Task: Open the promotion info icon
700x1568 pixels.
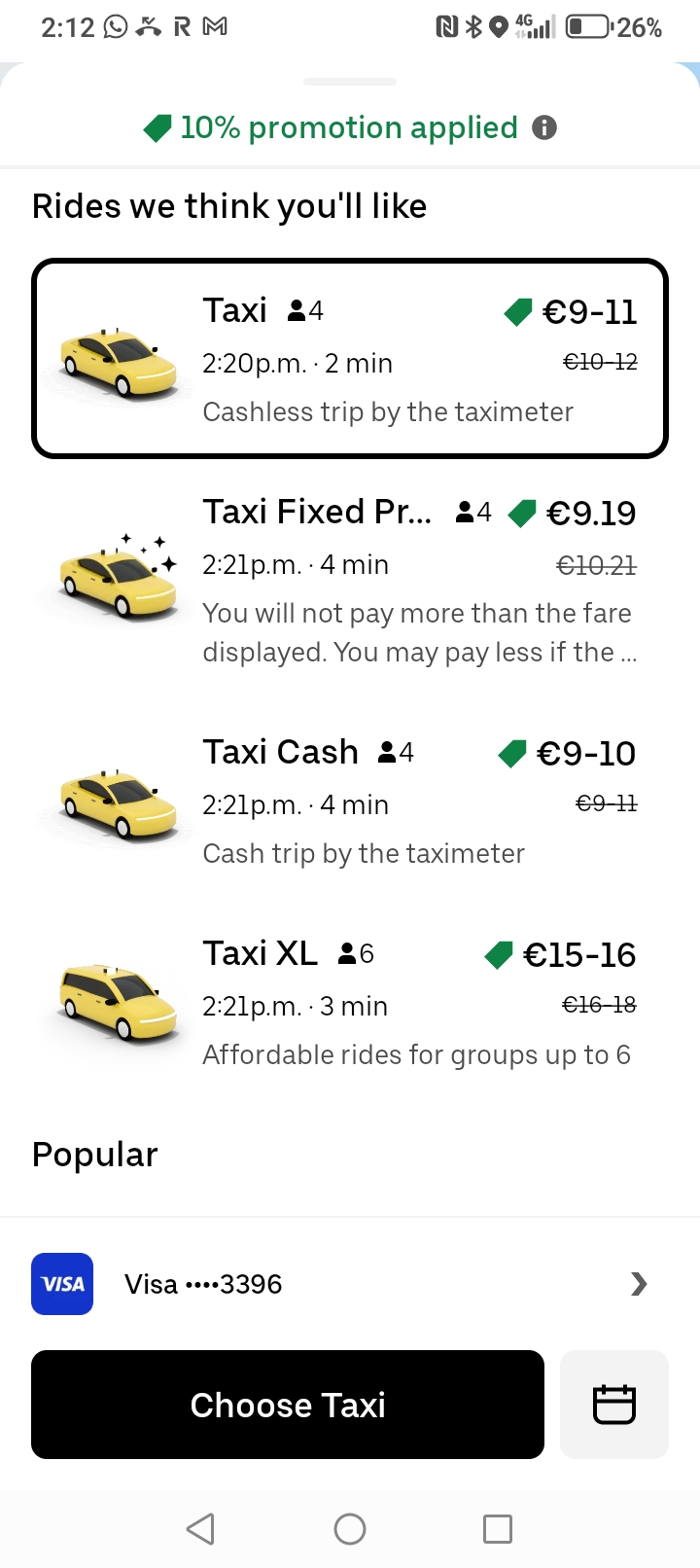Action: click(544, 127)
